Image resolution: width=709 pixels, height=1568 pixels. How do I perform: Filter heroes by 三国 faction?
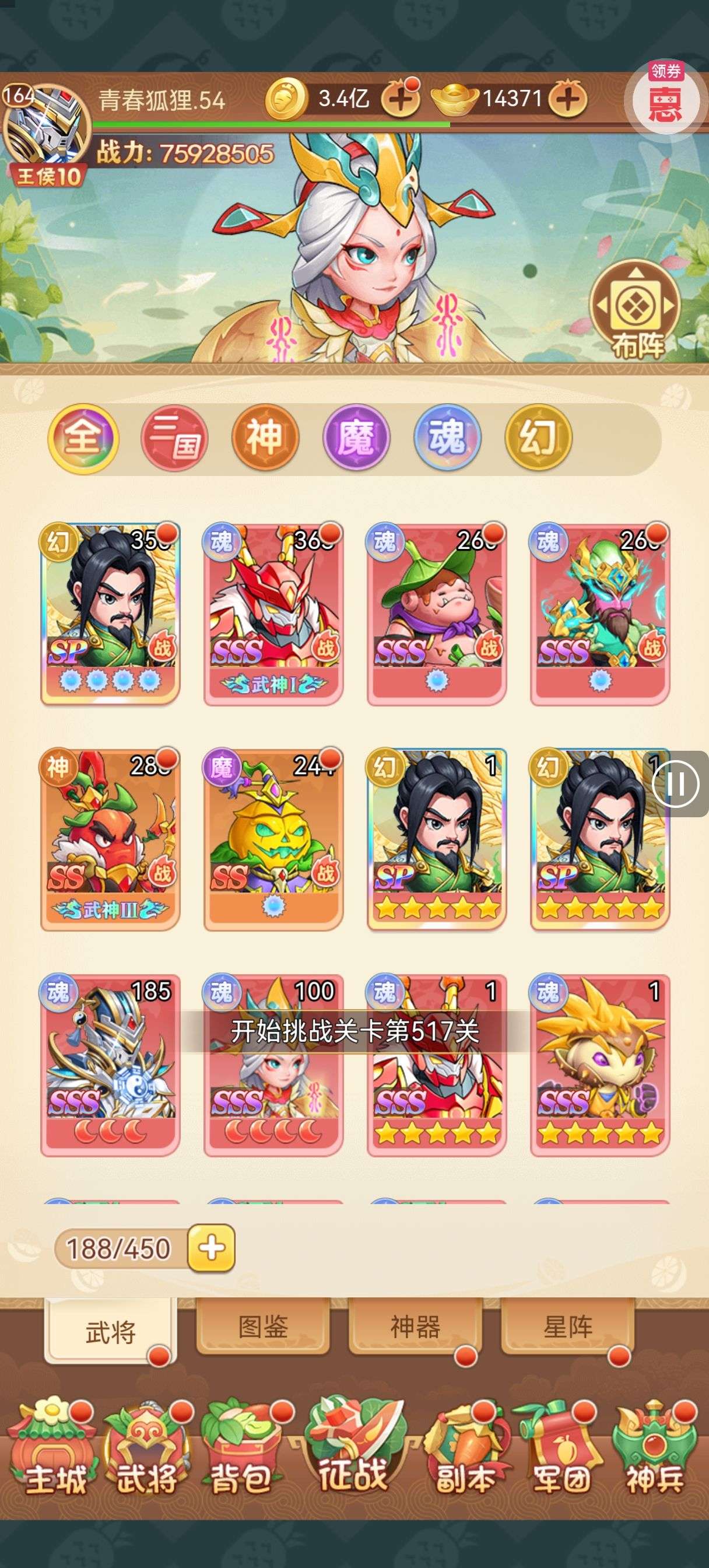point(175,437)
